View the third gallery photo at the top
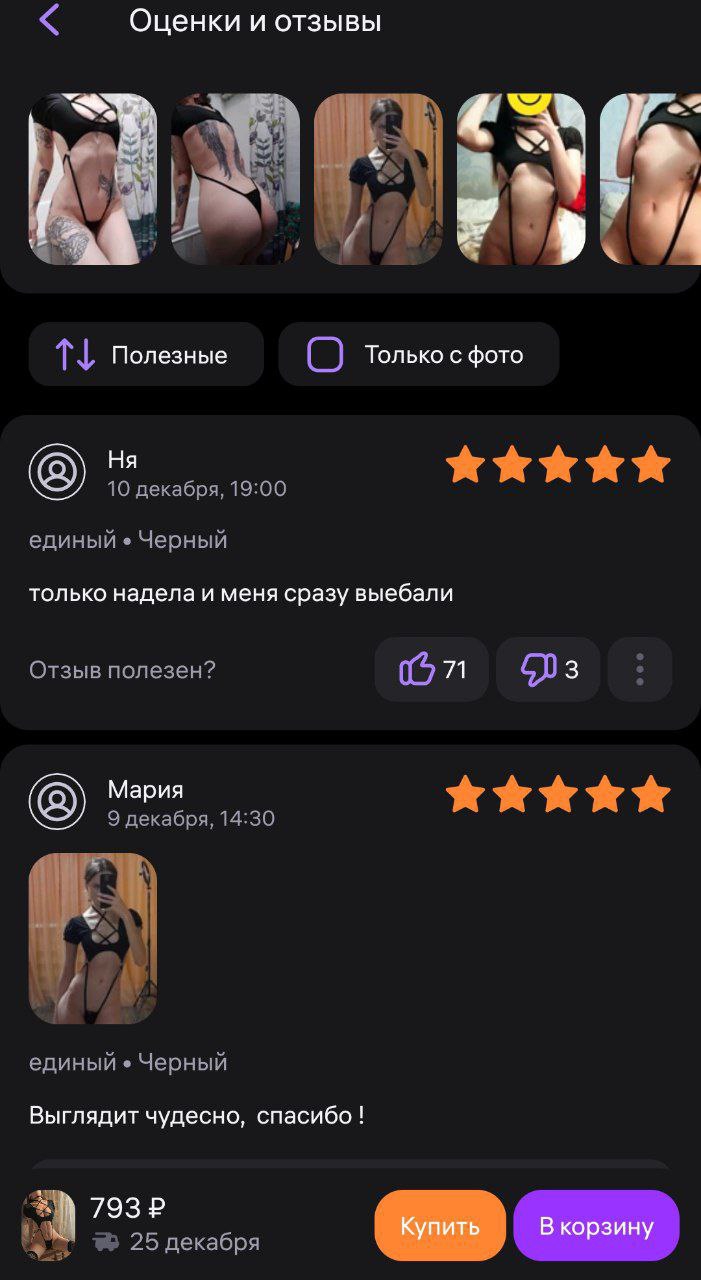701x1280 pixels. (x=378, y=179)
